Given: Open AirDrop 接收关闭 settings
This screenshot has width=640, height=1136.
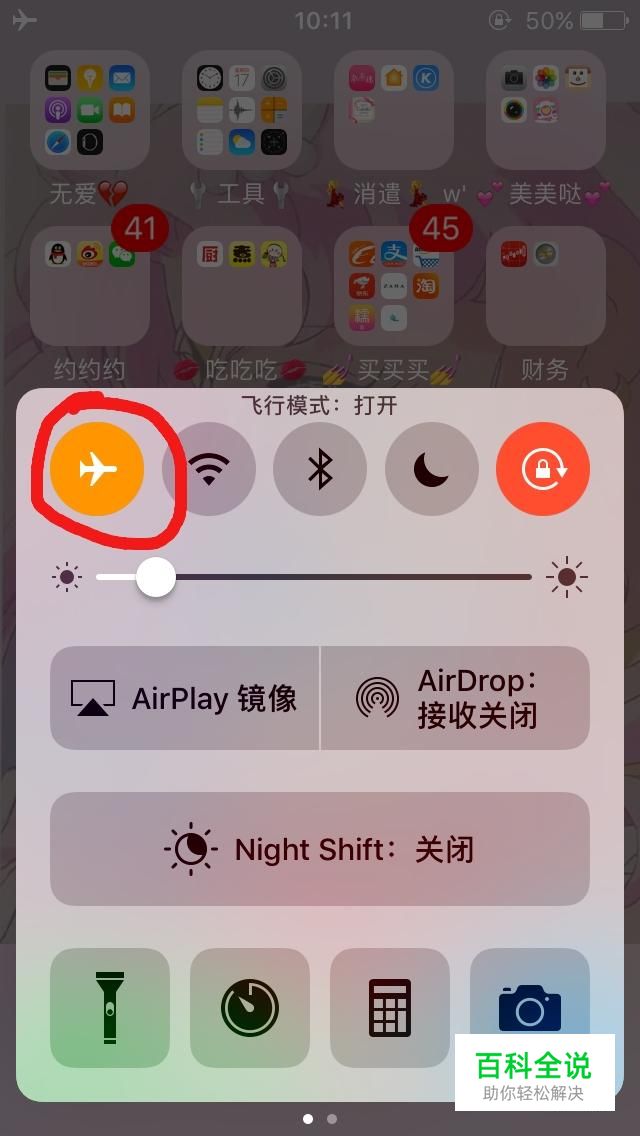Looking at the screenshot, I should pyautogui.click(x=455, y=698).
